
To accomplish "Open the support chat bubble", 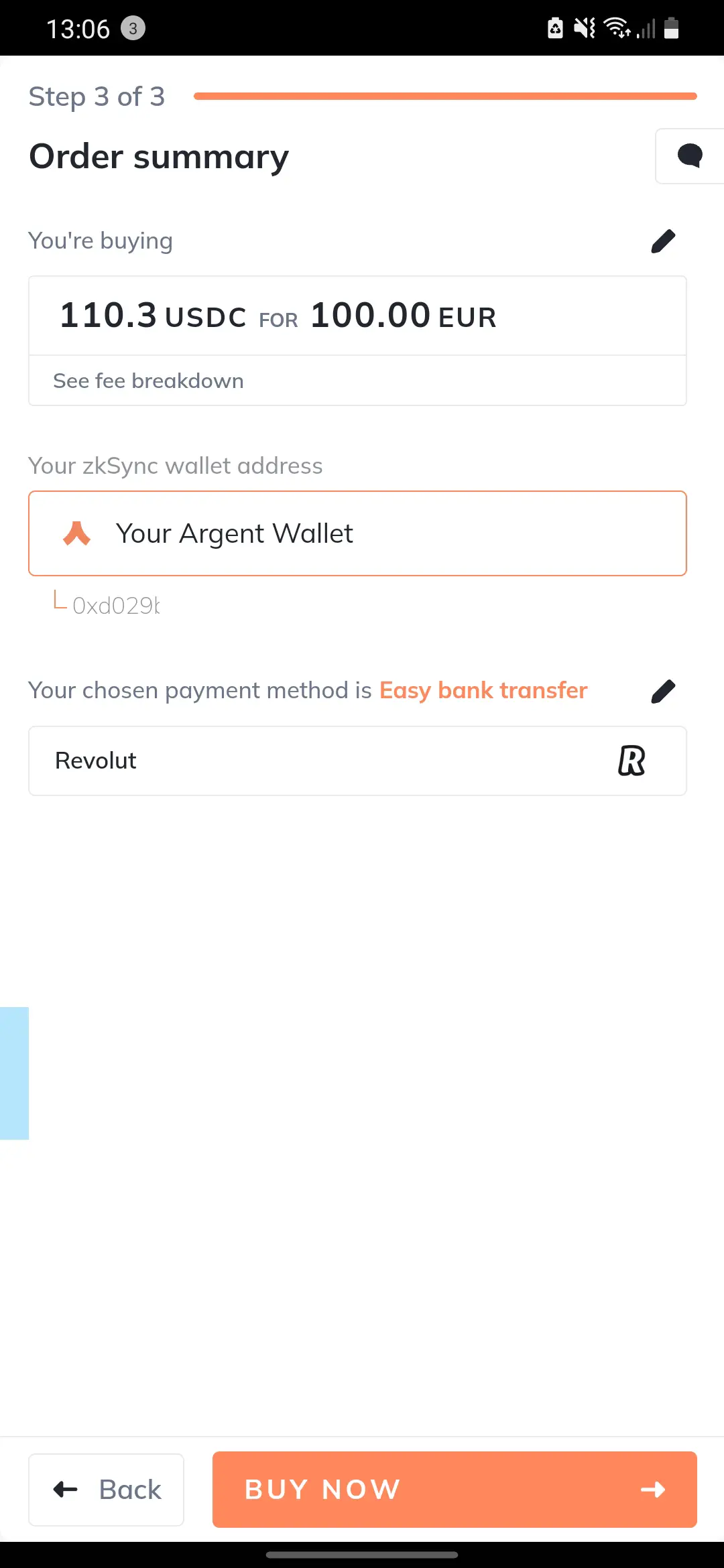I will [689, 155].
